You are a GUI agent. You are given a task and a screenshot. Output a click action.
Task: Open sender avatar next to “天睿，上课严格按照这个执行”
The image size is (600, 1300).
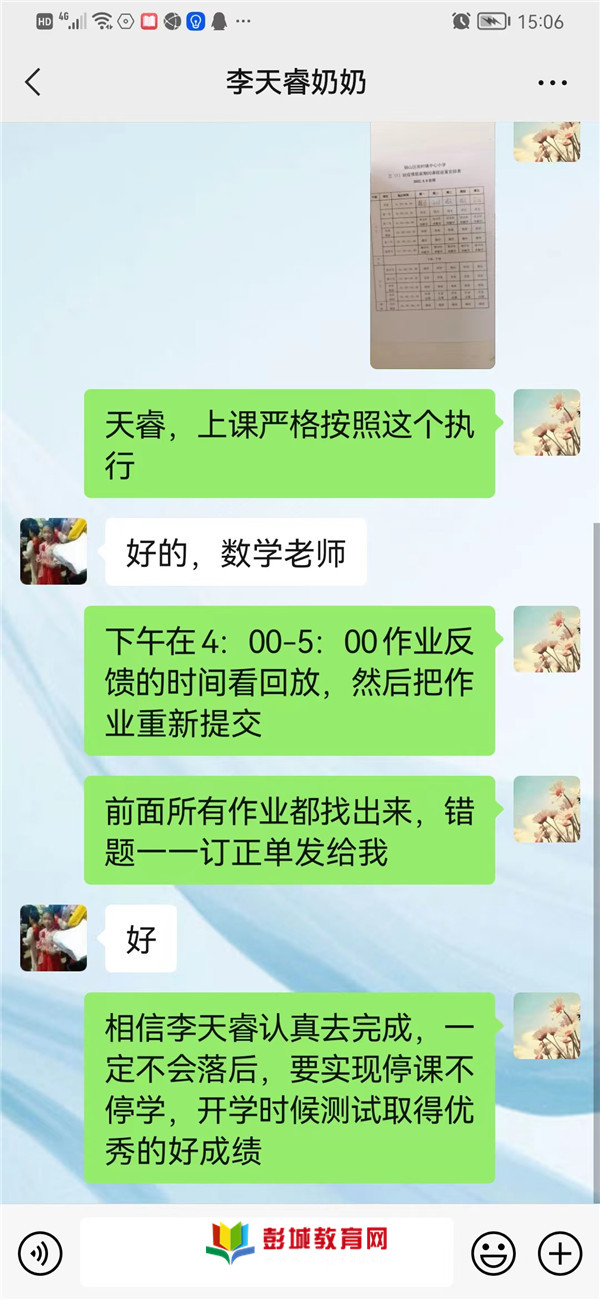tap(547, 422)
